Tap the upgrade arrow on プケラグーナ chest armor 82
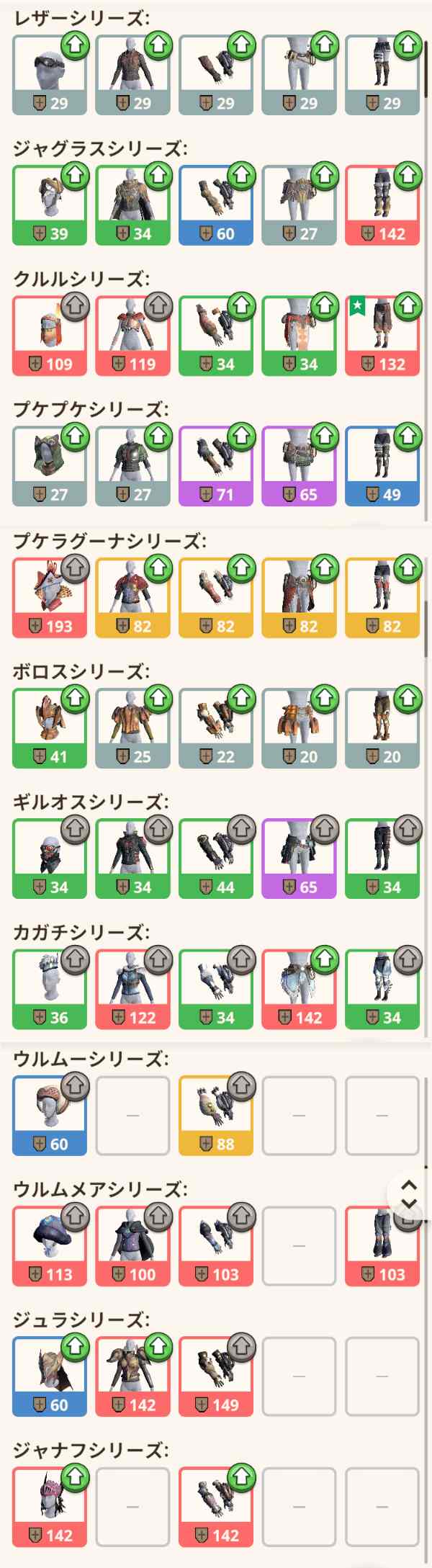This screenshot has width=432, height=1568. (x=158, y=568)
